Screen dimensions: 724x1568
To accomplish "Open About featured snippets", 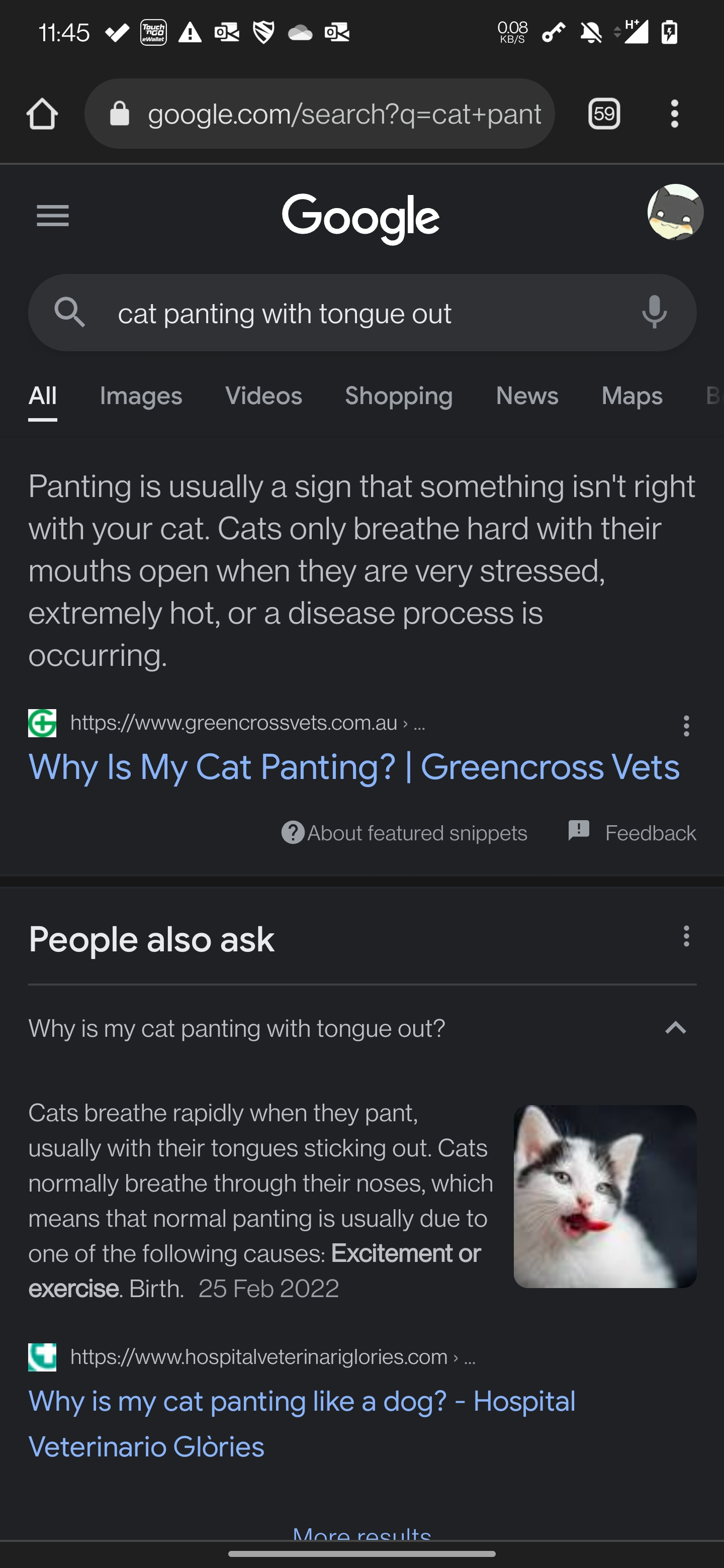I will (404, 833).
